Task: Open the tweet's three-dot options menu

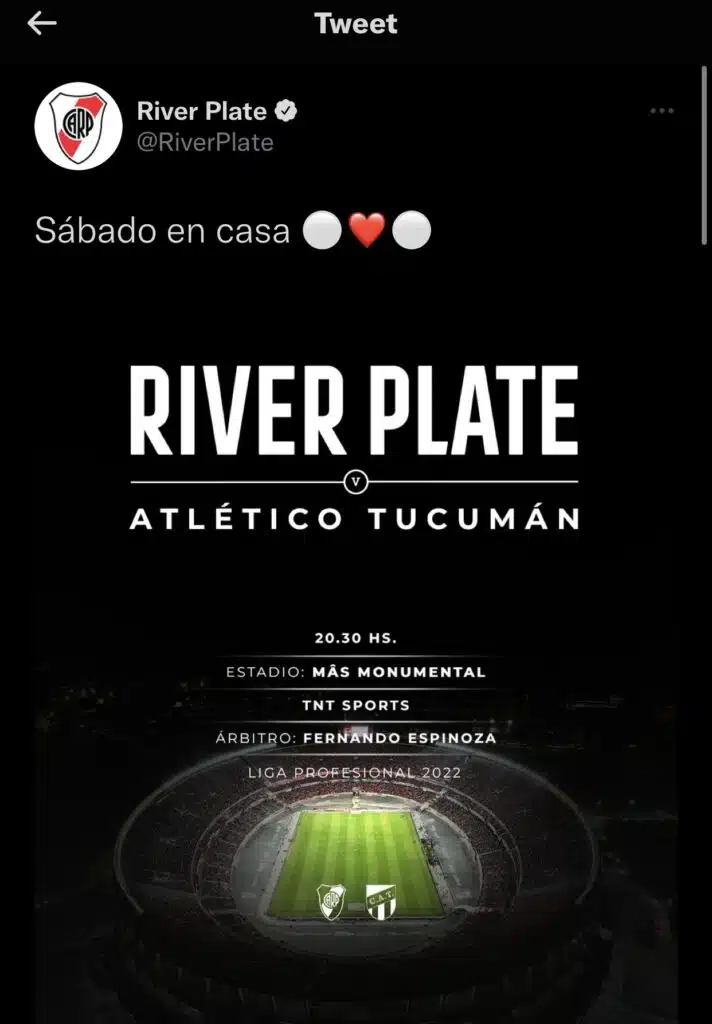Action: 661,111
